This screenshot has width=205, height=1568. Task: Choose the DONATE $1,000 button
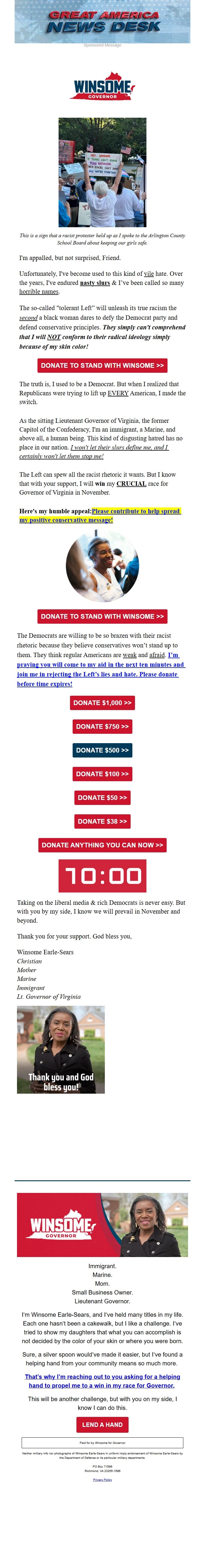coord(102,703)
